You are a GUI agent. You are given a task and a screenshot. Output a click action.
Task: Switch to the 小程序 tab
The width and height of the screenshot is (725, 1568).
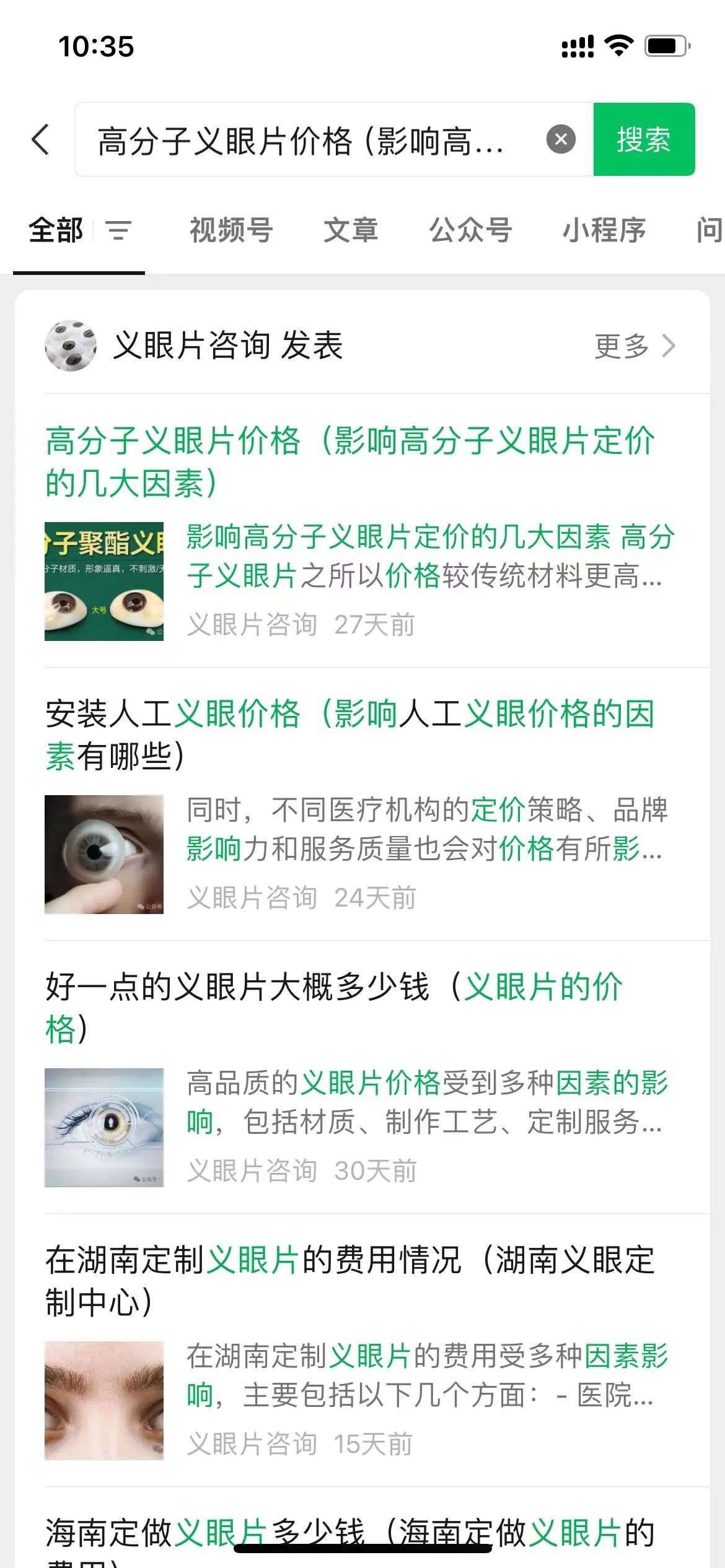[604, 230]
